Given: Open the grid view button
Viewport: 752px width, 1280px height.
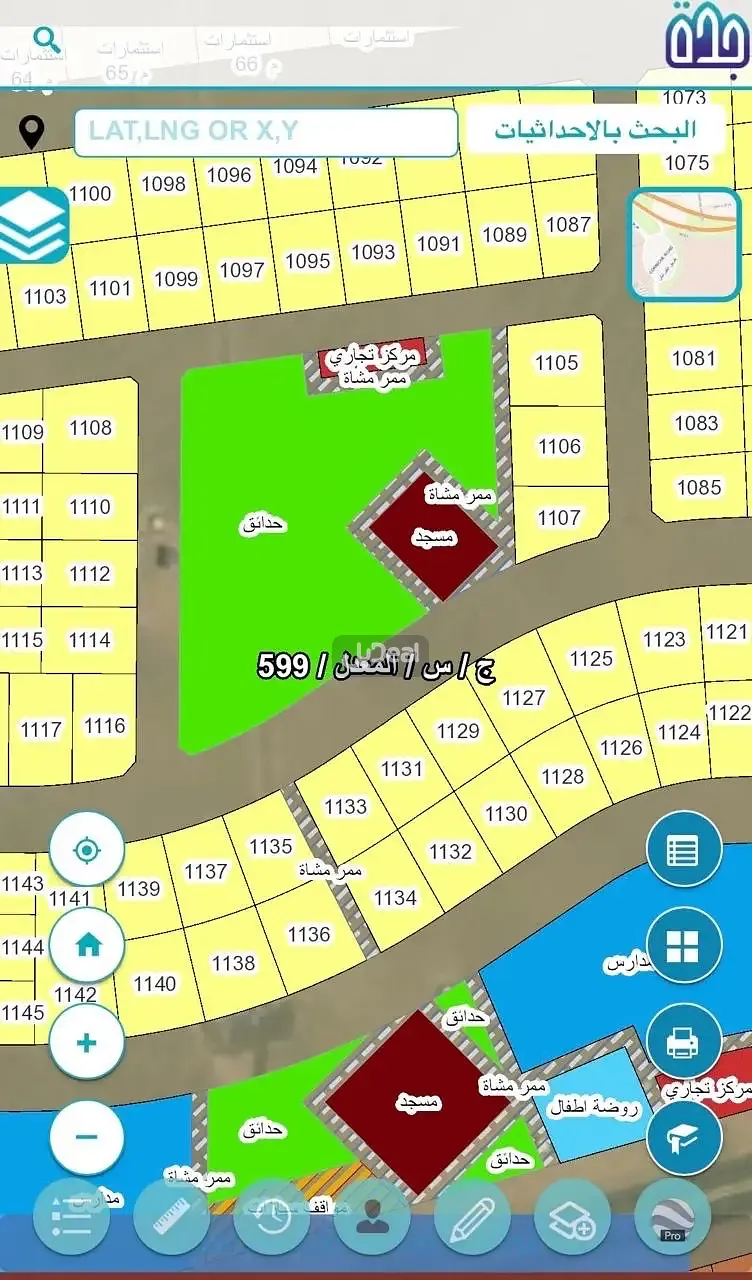Looking at the screenshot, I should coord(684,944).
